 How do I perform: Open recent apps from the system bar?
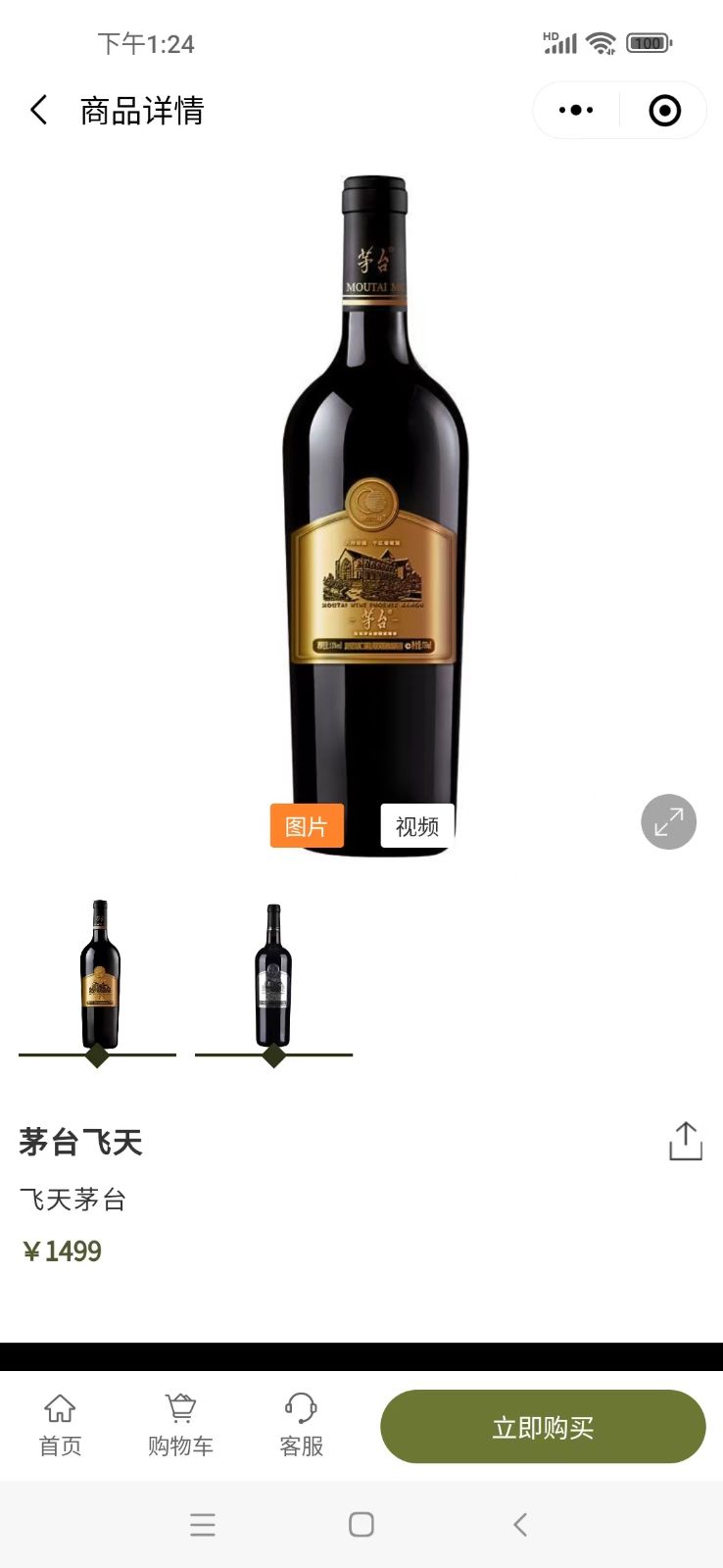[203, 1525]
